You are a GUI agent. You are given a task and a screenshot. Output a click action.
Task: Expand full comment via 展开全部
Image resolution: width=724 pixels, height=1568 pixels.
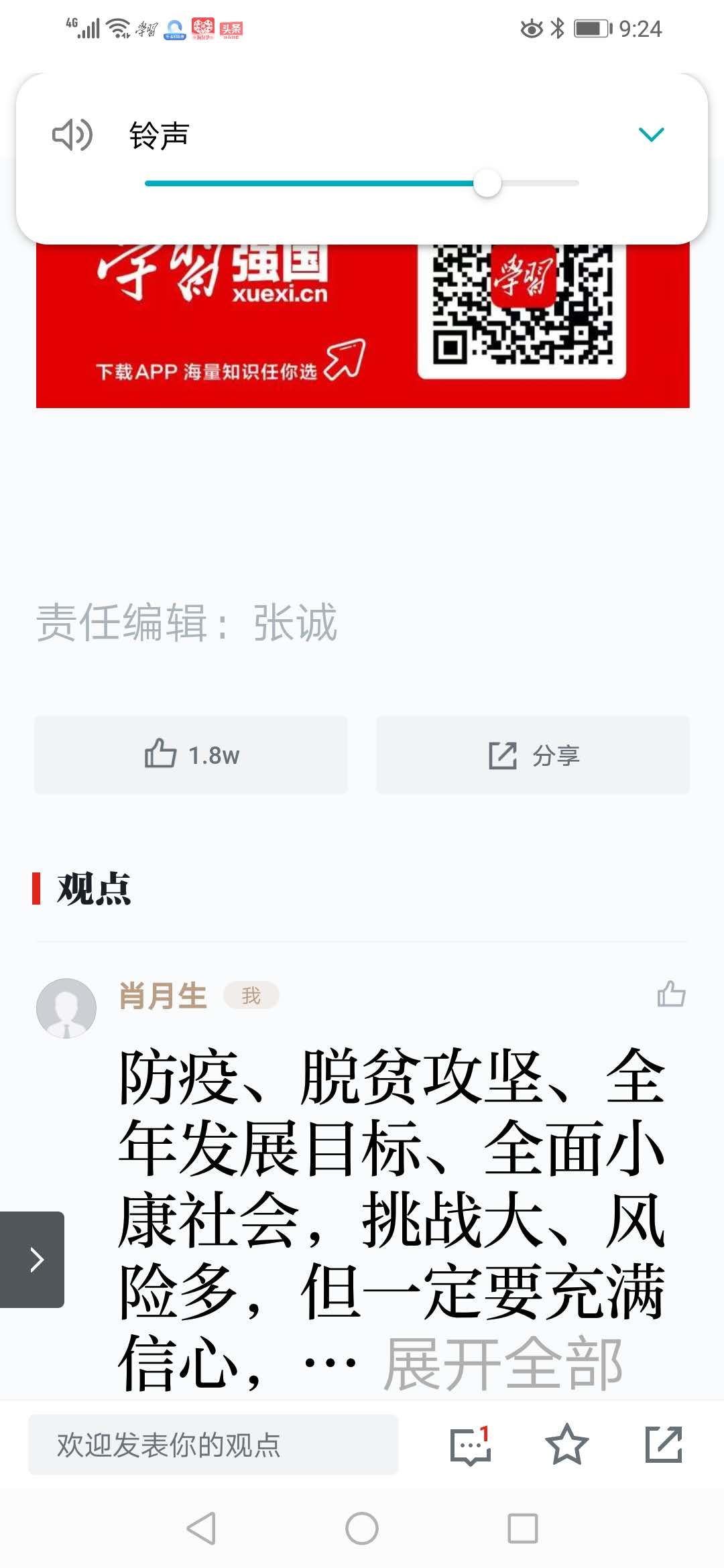tap(503, 1364)
